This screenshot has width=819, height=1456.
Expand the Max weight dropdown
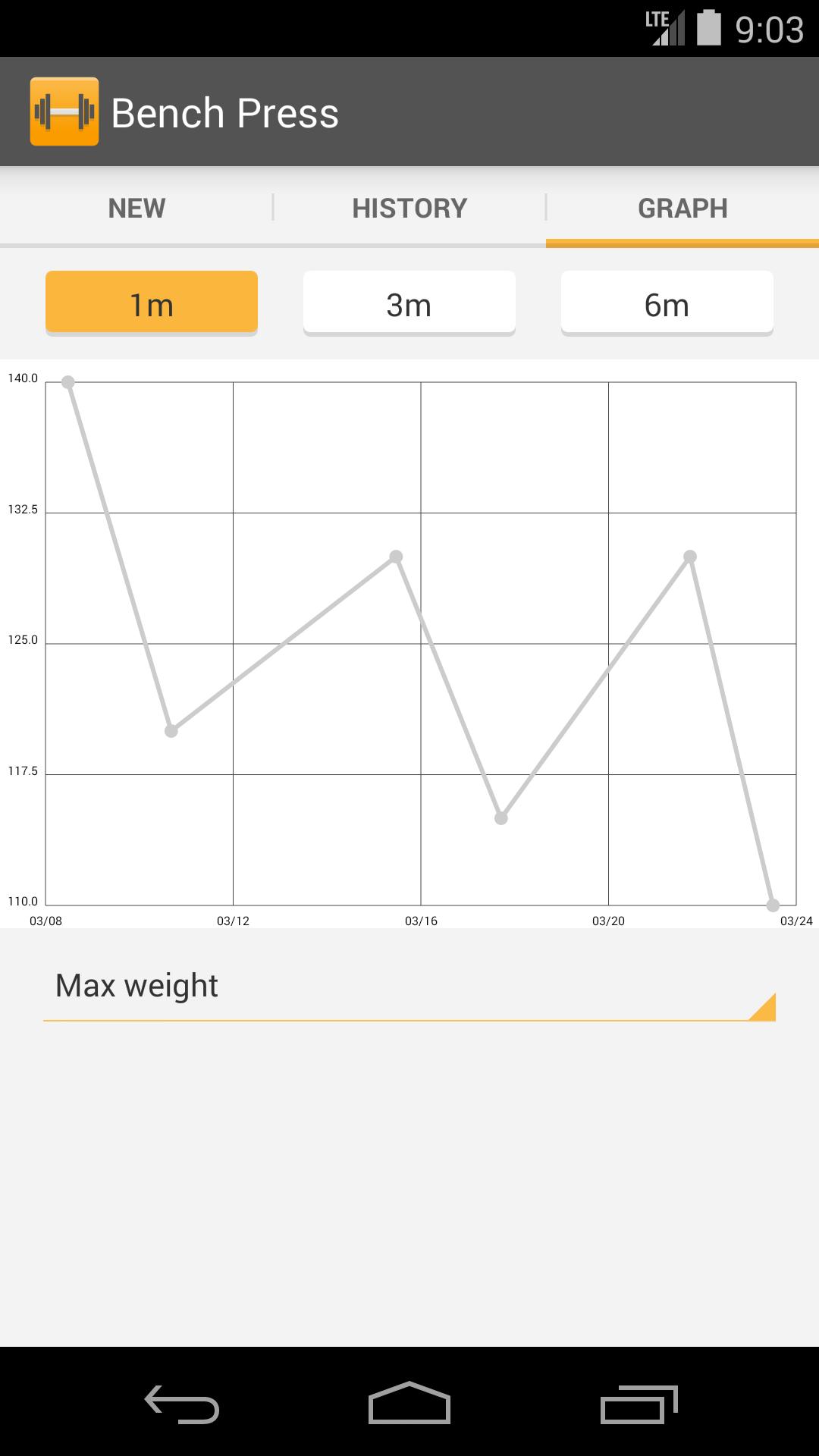[409, 987]
